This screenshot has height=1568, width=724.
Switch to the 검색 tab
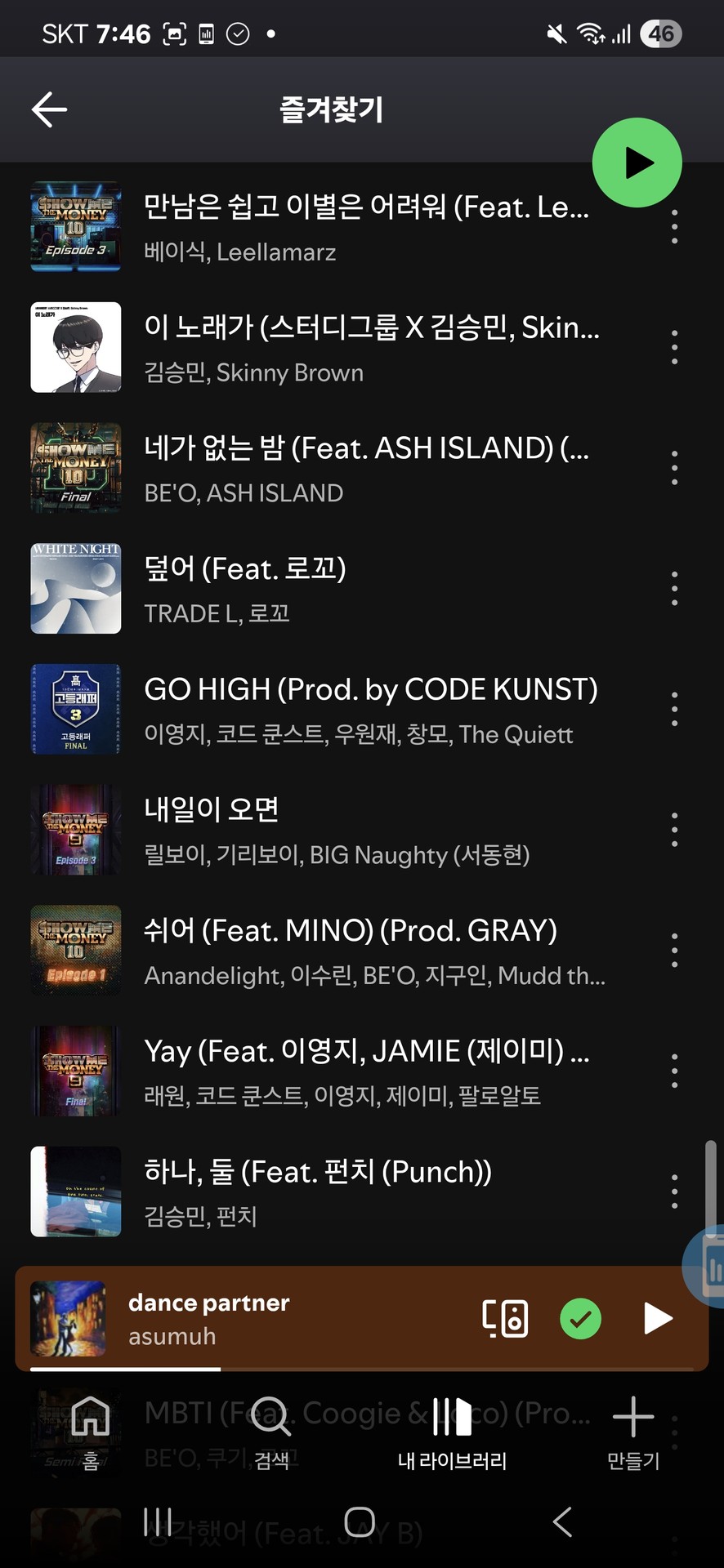pyautogui.click(x=271, y=1431)
